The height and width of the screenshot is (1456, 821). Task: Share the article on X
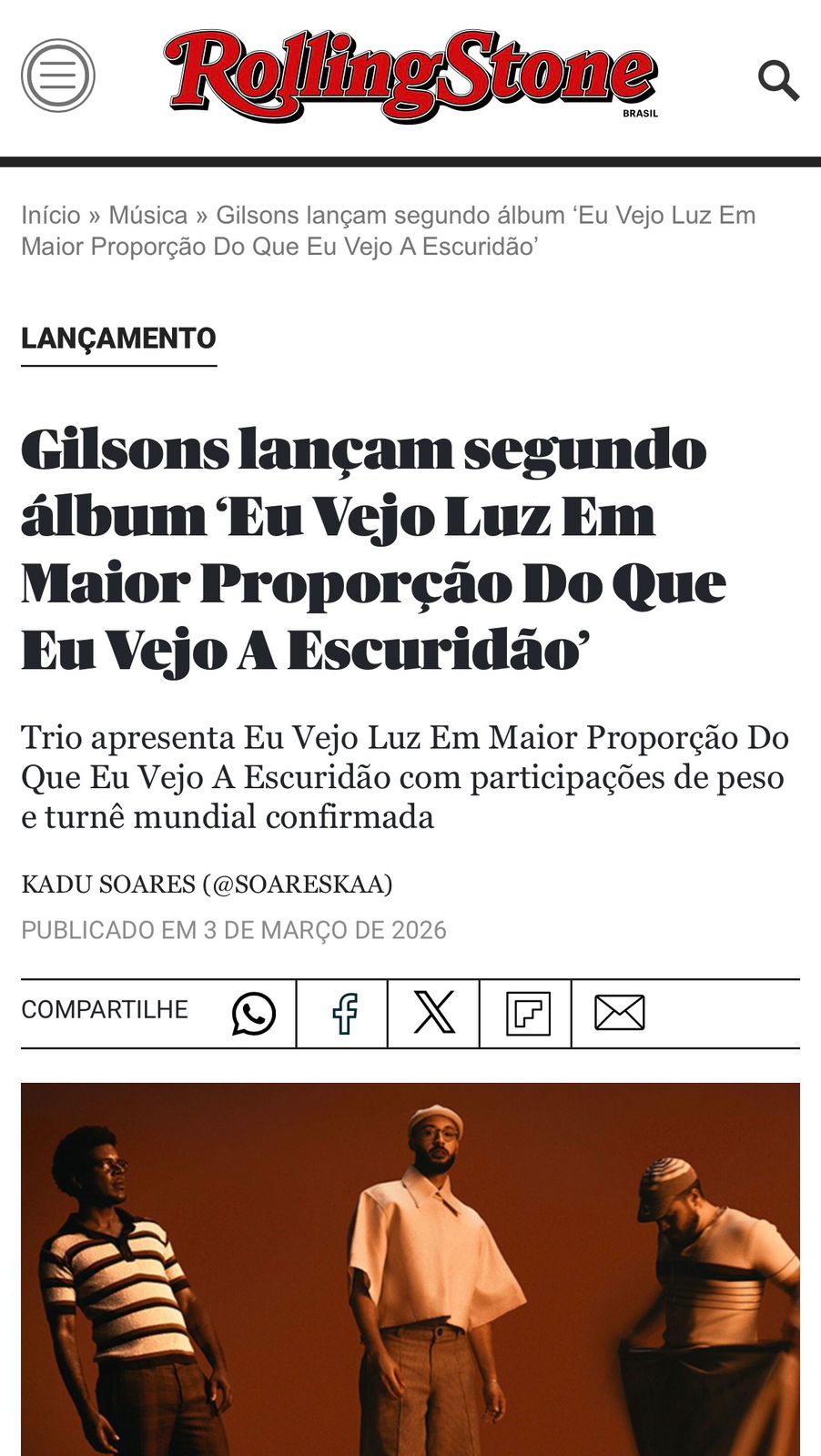tap(434, 1014)
